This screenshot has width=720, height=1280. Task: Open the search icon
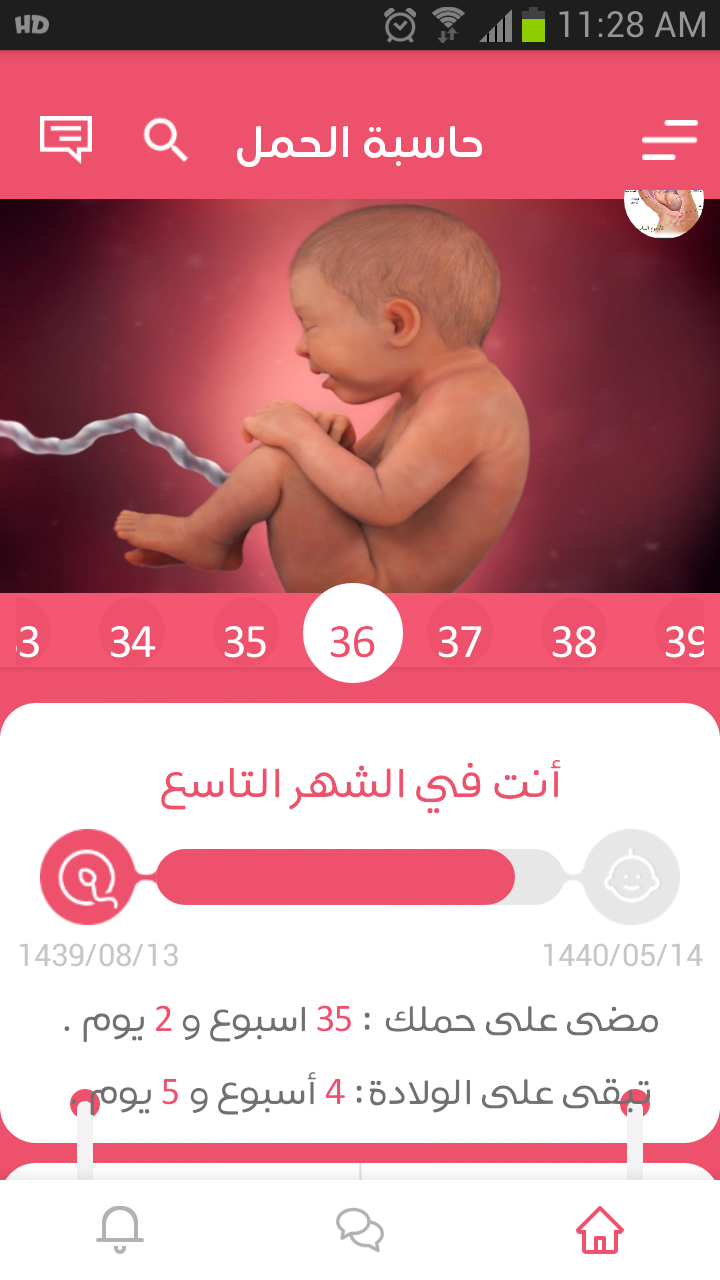pos(165,140)
